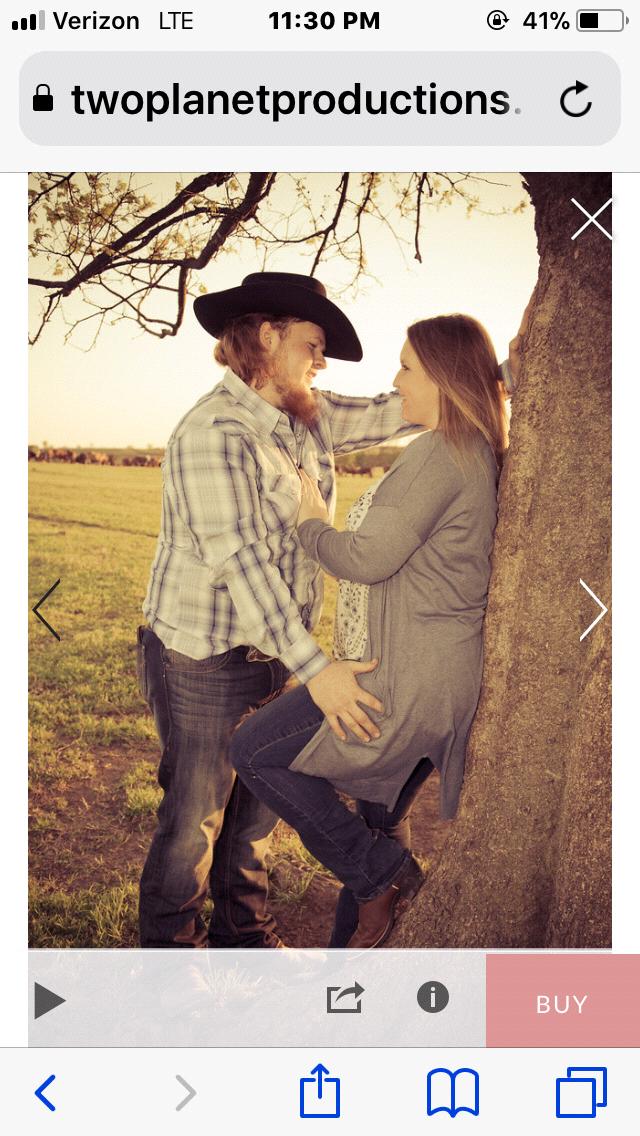Show photo info details

click(x=433, y=997)
